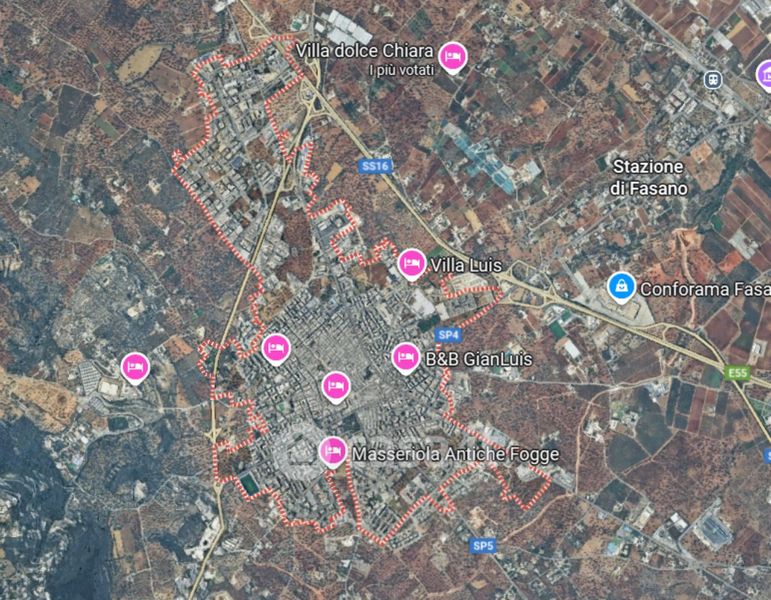Screen dimensions: 771x600
Task: Tap the Stazione di Fasano train icon
Action: coord(712,79)
